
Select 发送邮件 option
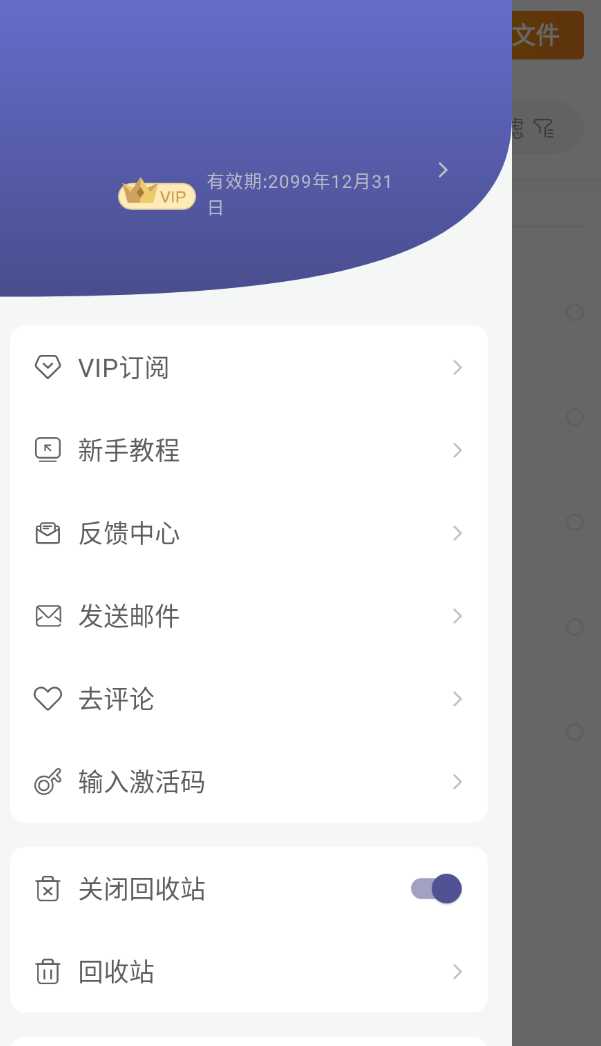coord(248,616)
